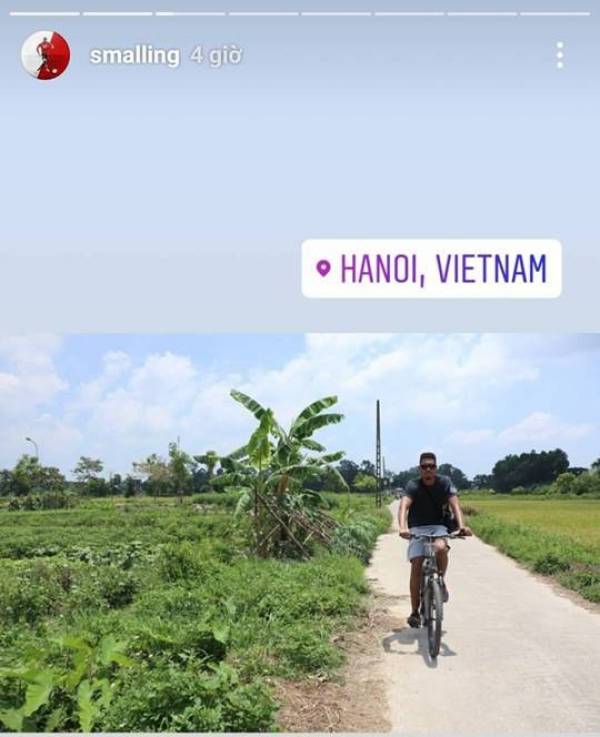Open the story overflow menu
Screen dimensions: 600x737
pos(559,55)
